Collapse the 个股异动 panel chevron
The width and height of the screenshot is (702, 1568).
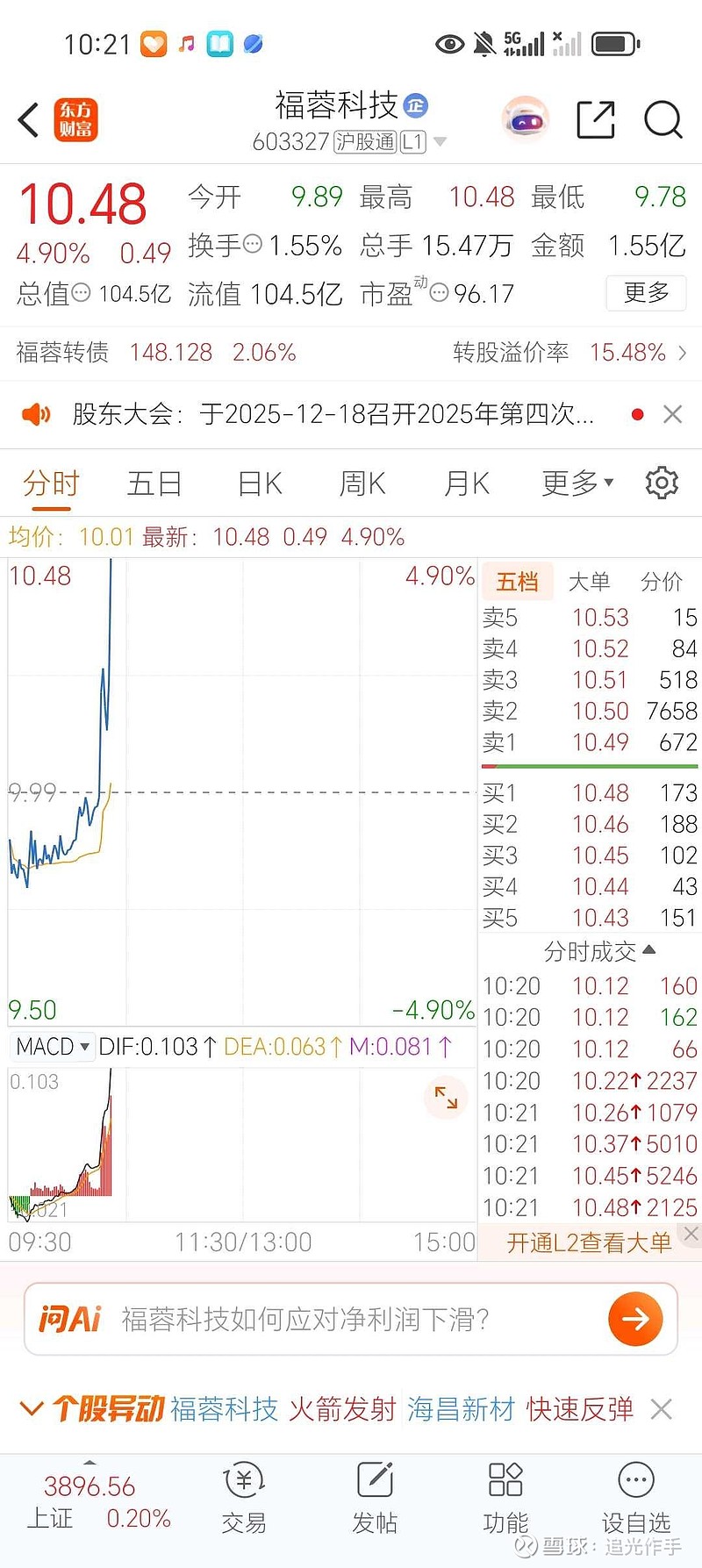[x=32, y=1408]
